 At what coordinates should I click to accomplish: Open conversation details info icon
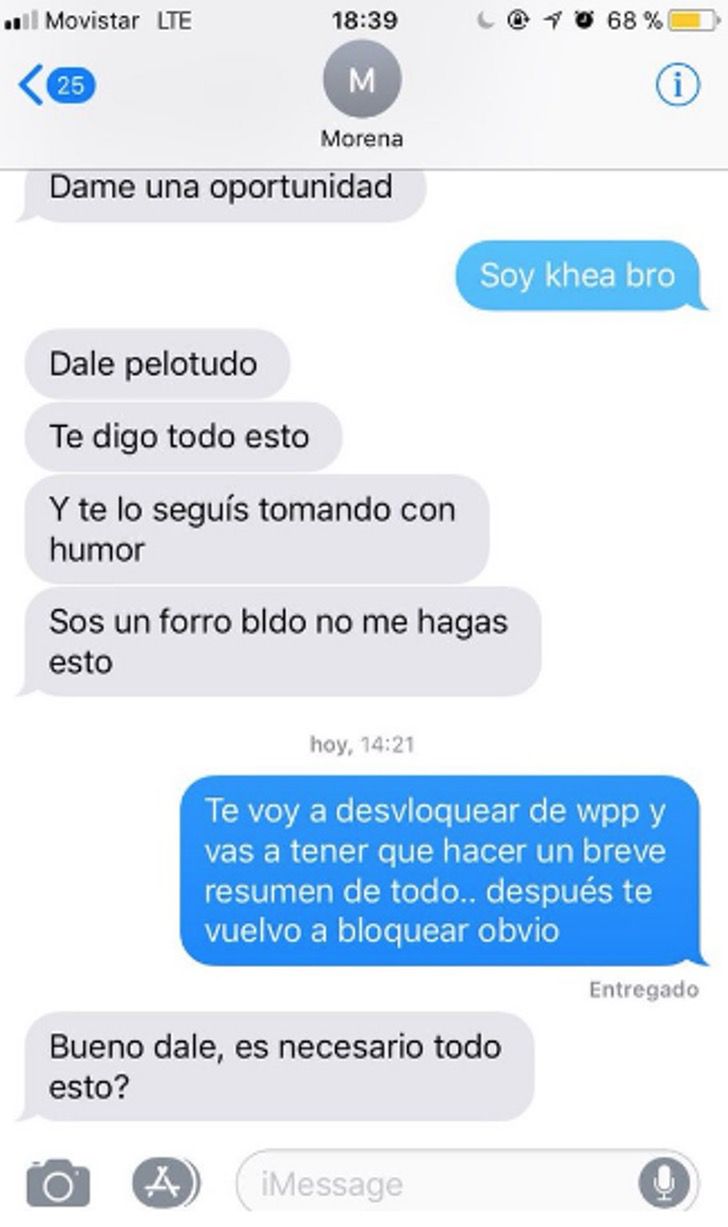pyautogui.click(x=676, y=86)
